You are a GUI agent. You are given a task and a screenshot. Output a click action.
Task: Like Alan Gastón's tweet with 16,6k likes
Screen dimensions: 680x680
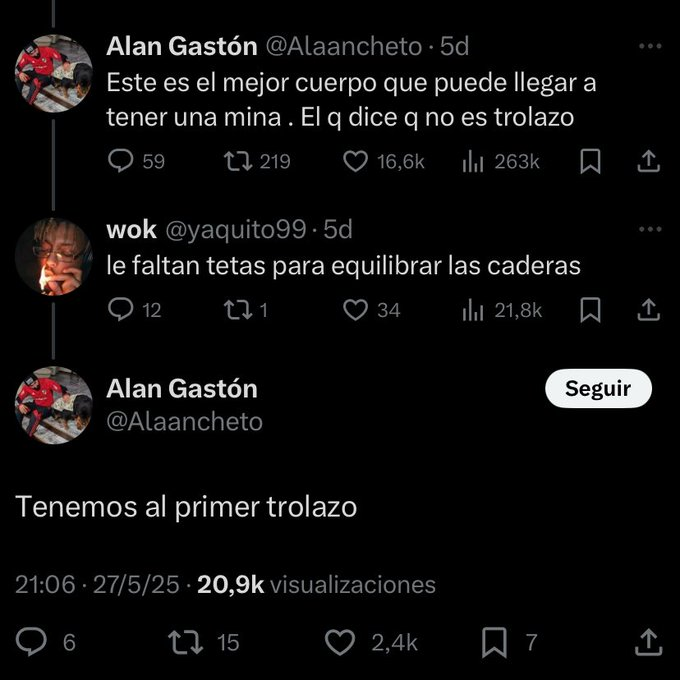tap(356, 161)
